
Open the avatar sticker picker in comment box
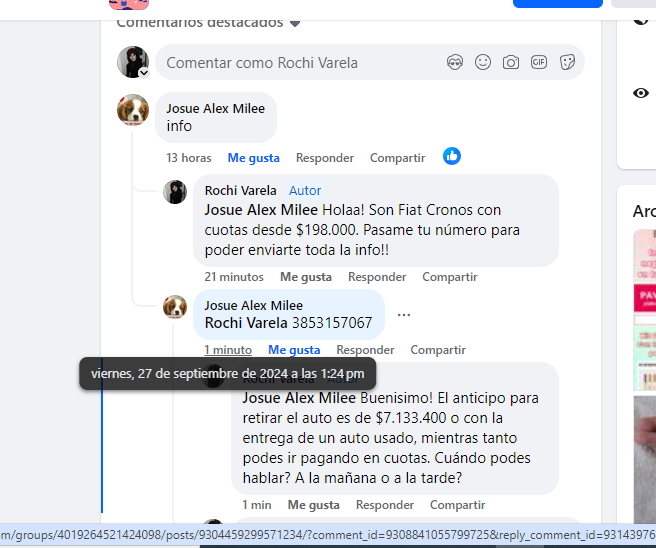tap(455, 63)
